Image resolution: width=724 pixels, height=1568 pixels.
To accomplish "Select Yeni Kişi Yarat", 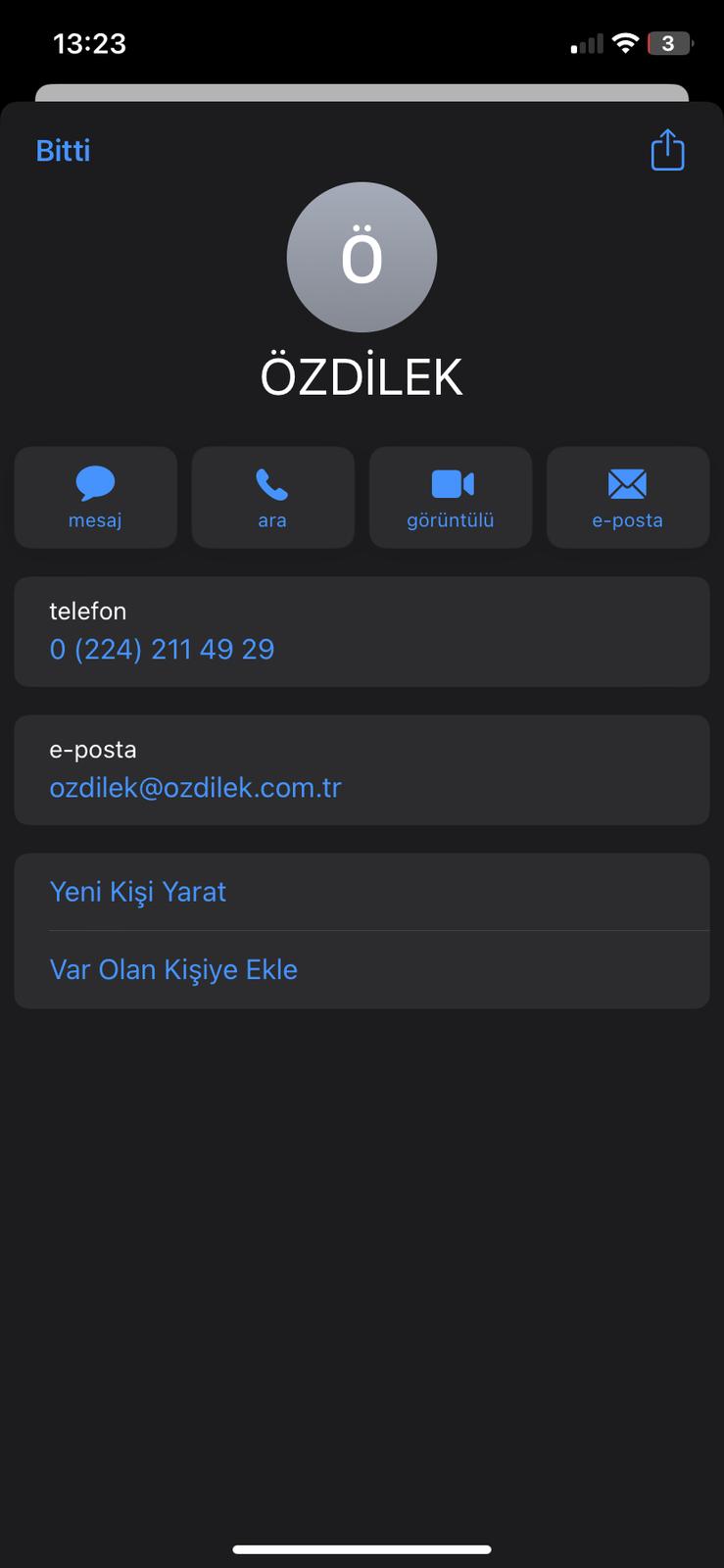I will [x=138, y=892].
